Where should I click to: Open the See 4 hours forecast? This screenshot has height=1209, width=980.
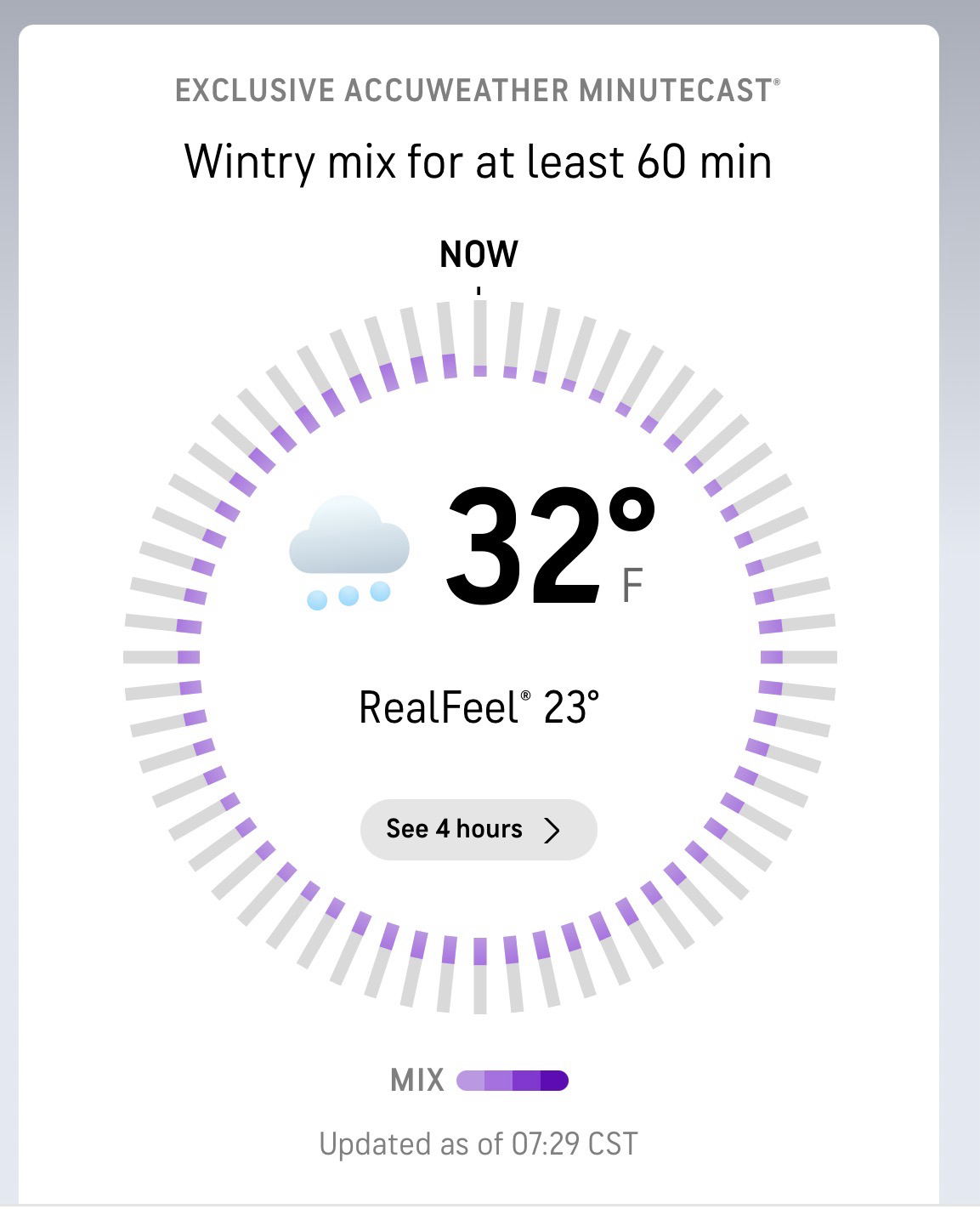point(478,829)
